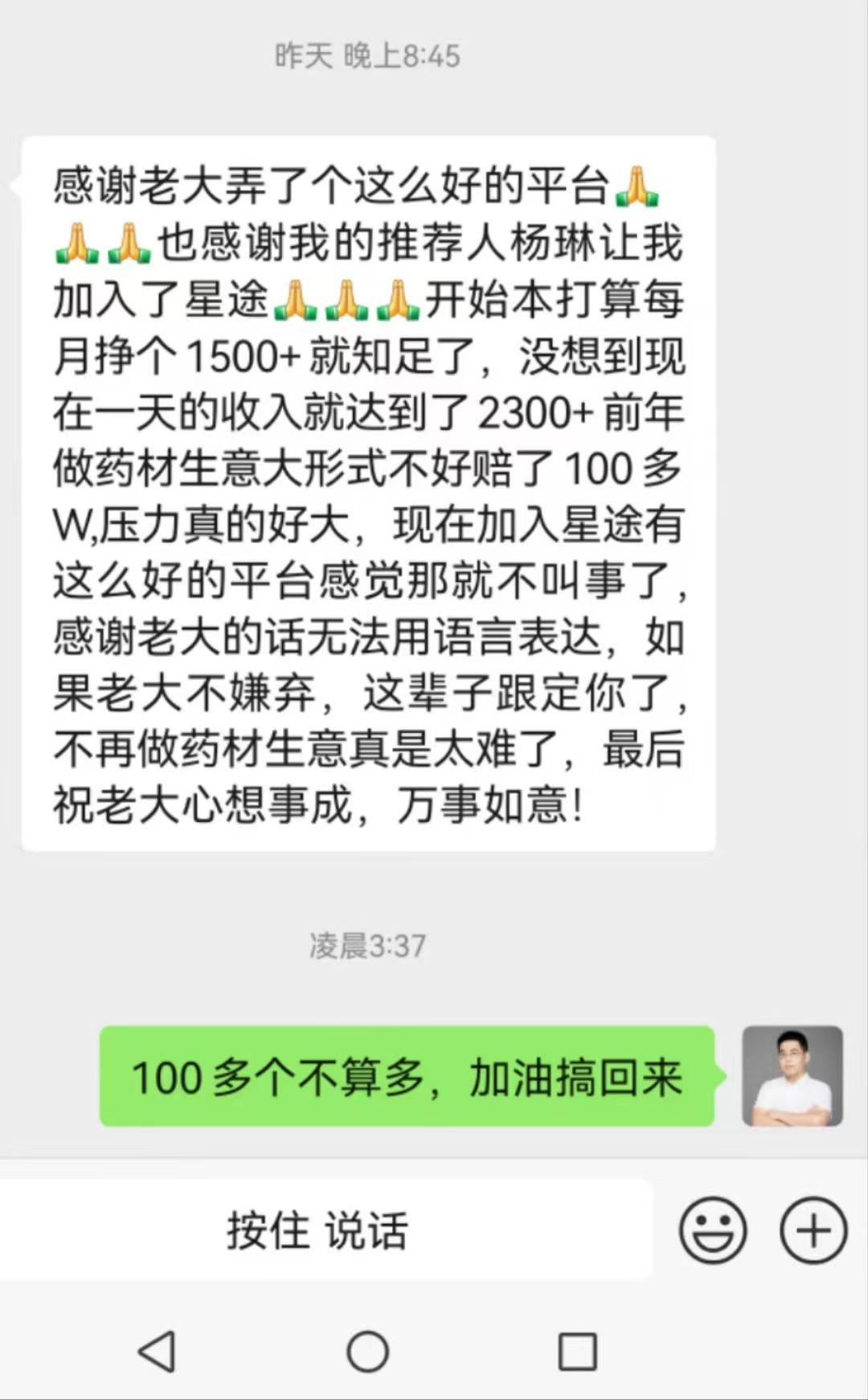Open the sender's profile avatar
Viewport: 868px width, 1400px height.
tap(792, 1076)
